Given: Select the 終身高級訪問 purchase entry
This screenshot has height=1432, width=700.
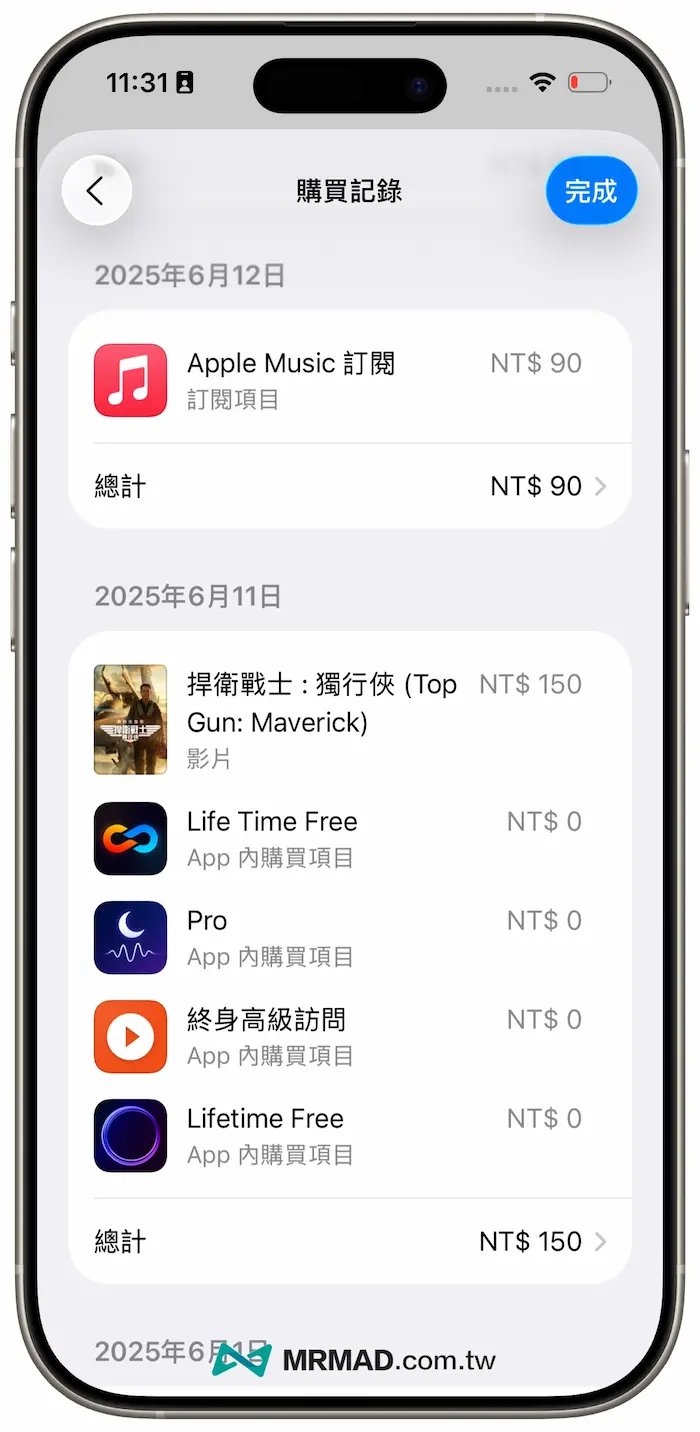Looking at the screenshot, I should (349, 1036).
